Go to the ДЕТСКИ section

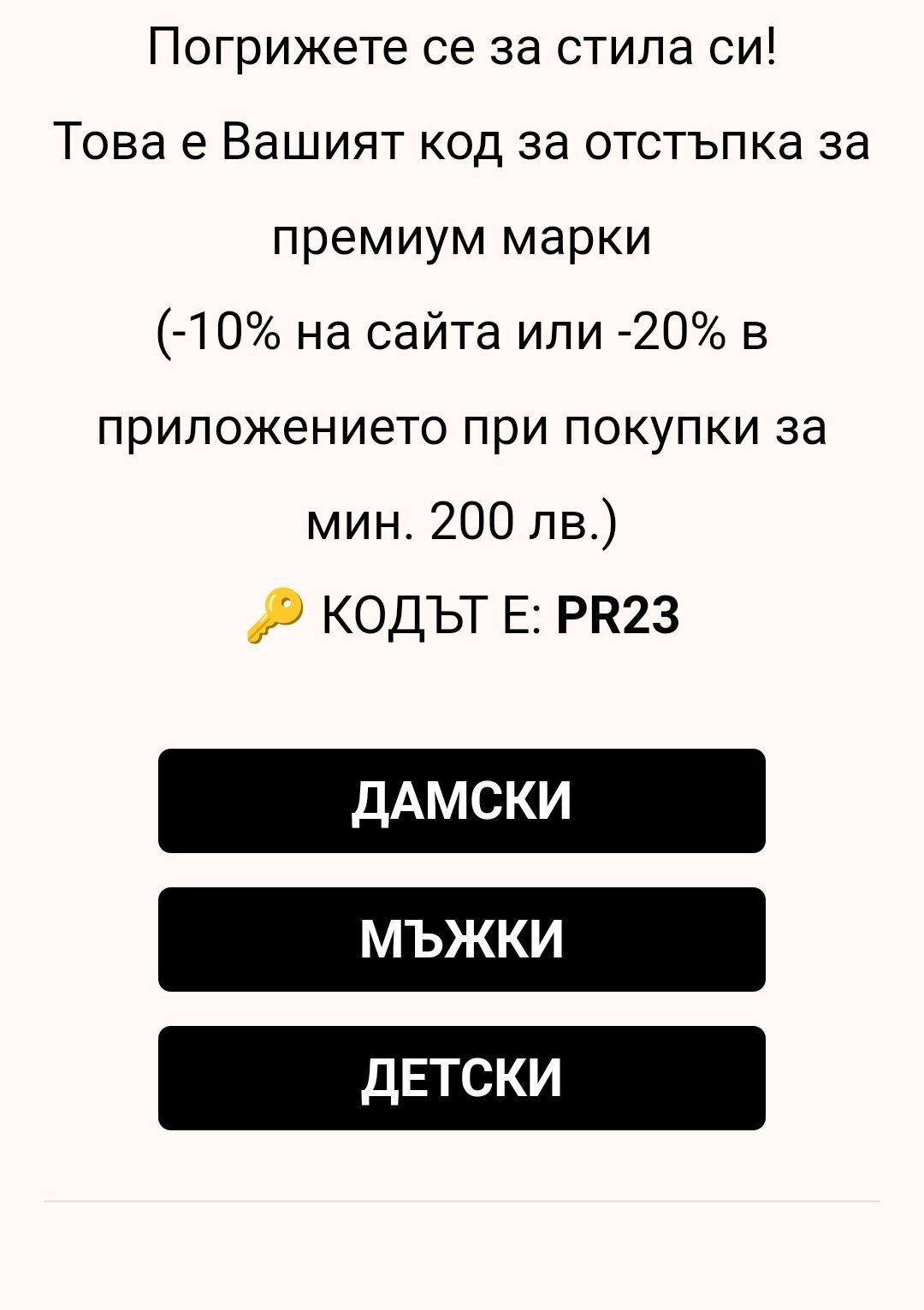click(461, 1078)
